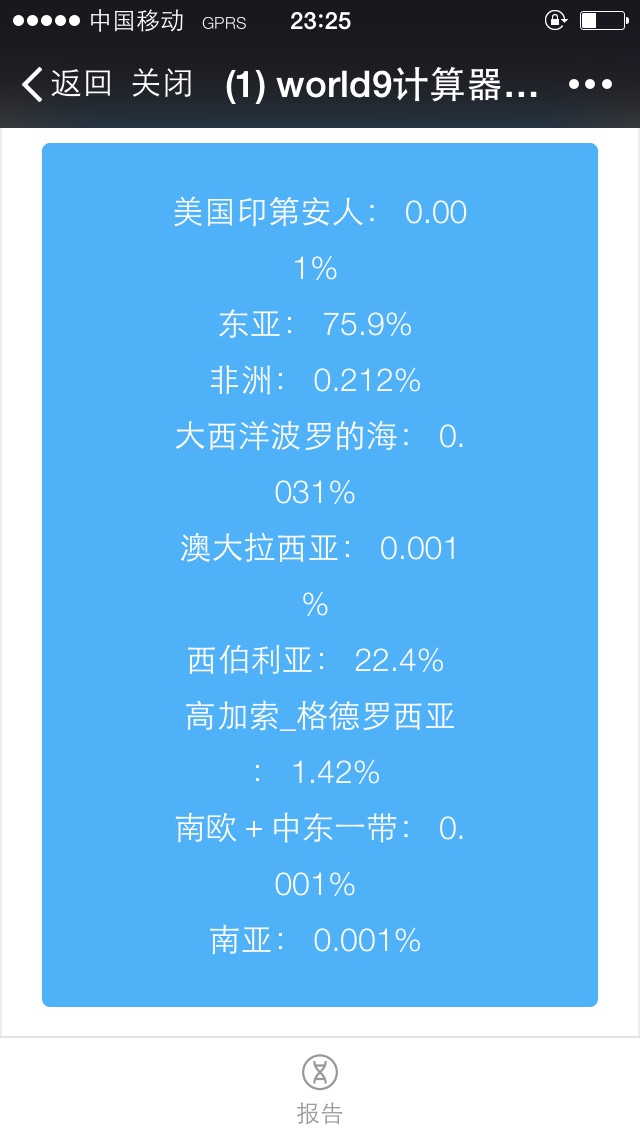Close the web page with 关闭

click(x=162, y=84)
